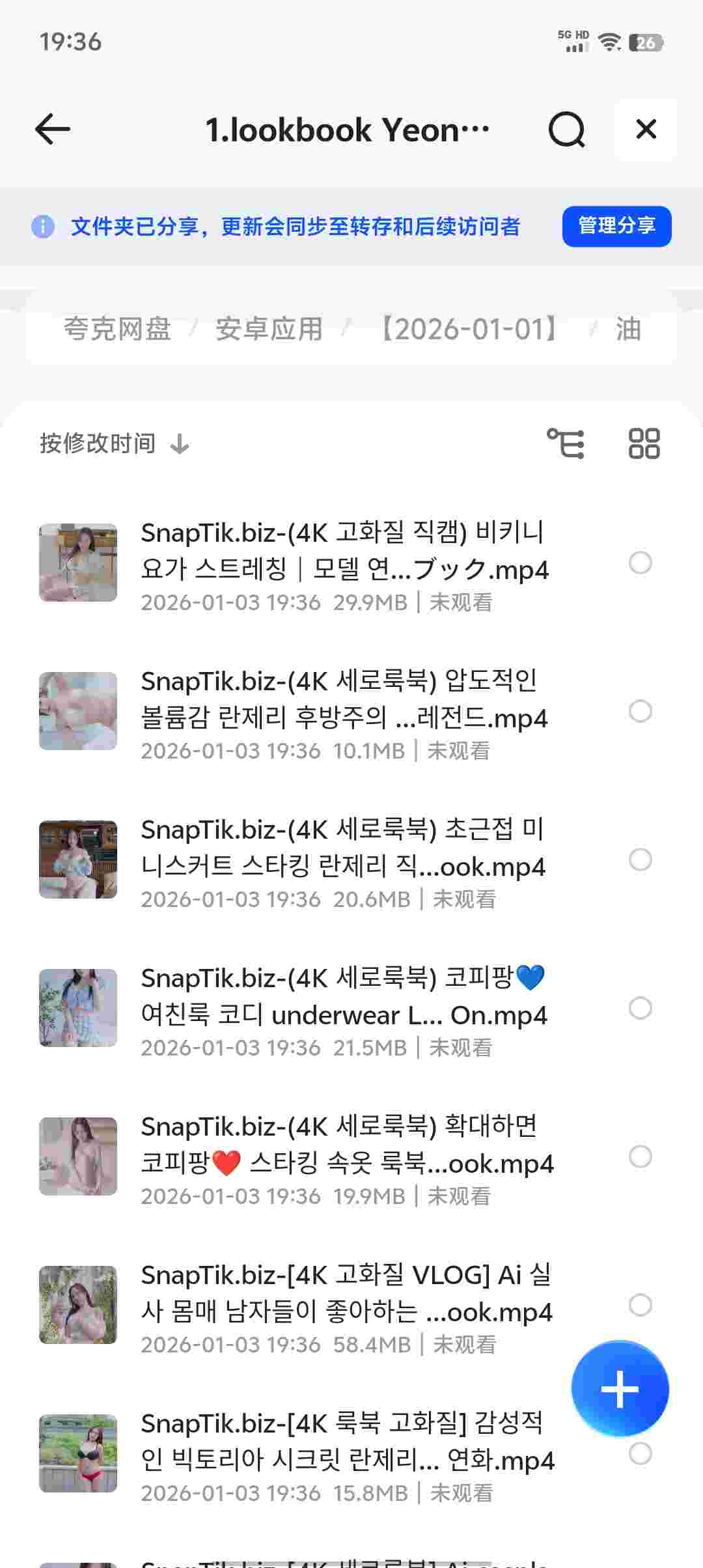The image size is (703, 1568).
Task: Open the 29.9MB 비키니 요가 스트레칭 video
Action: pyautogui.click(x=344, y=551)
